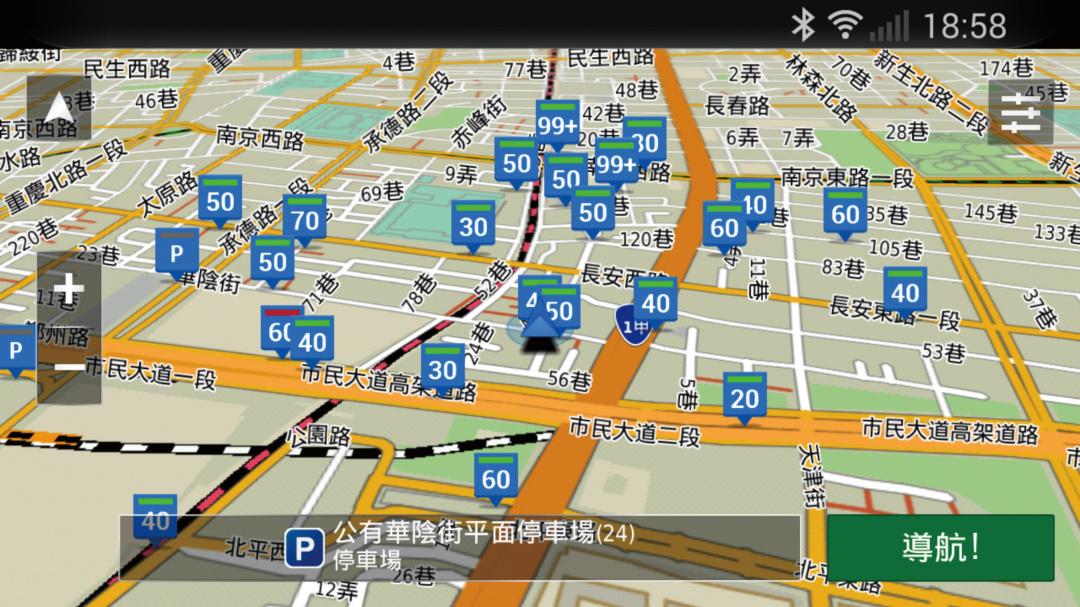Image resolution: width=1080 pixels, height=607 pixels.
Task: Tap the P parking marker near 華陰街
Action: click(177, 251)
